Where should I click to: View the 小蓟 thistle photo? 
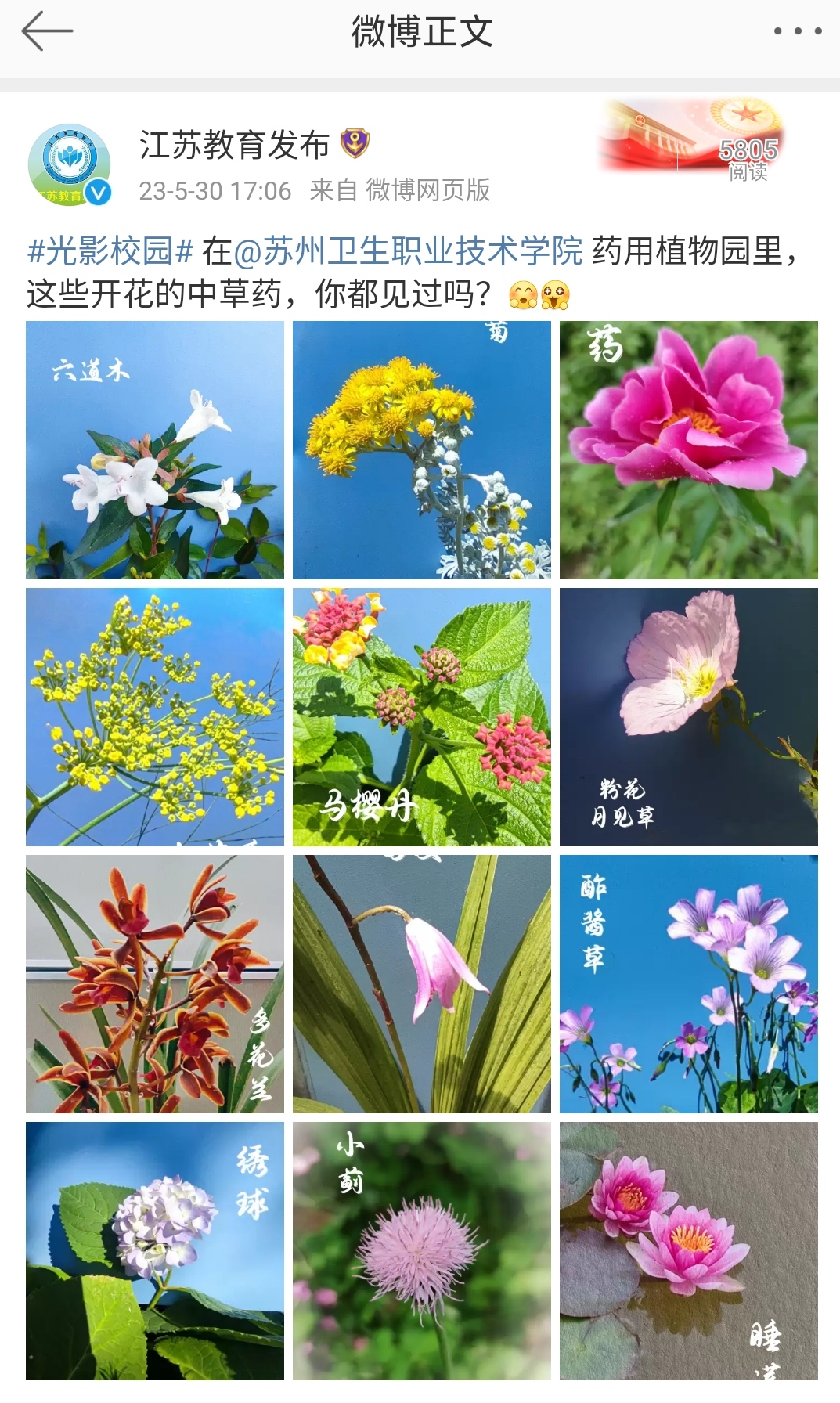pyautogui.click(x=421, y=1251)
